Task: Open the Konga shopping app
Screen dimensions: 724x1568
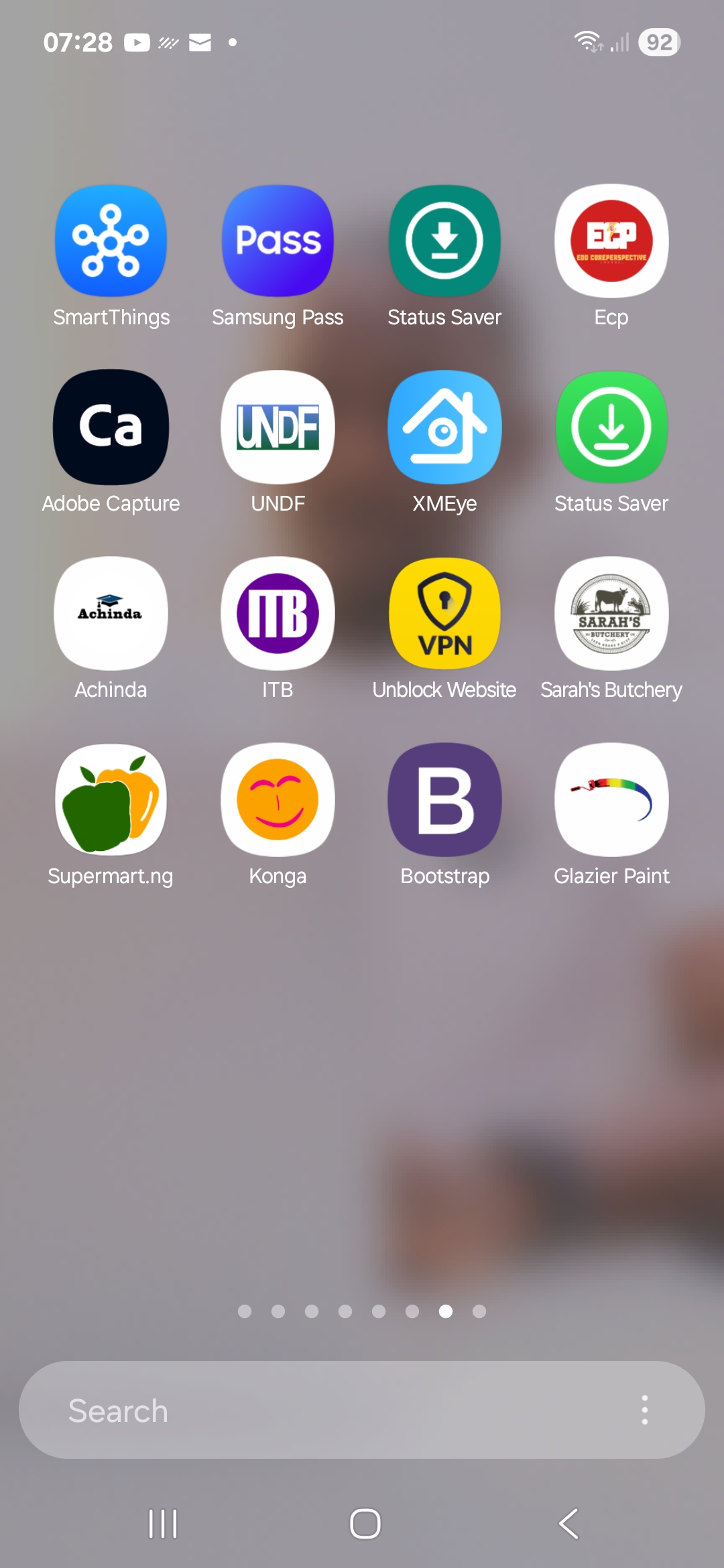Action: tap(278, 800)
